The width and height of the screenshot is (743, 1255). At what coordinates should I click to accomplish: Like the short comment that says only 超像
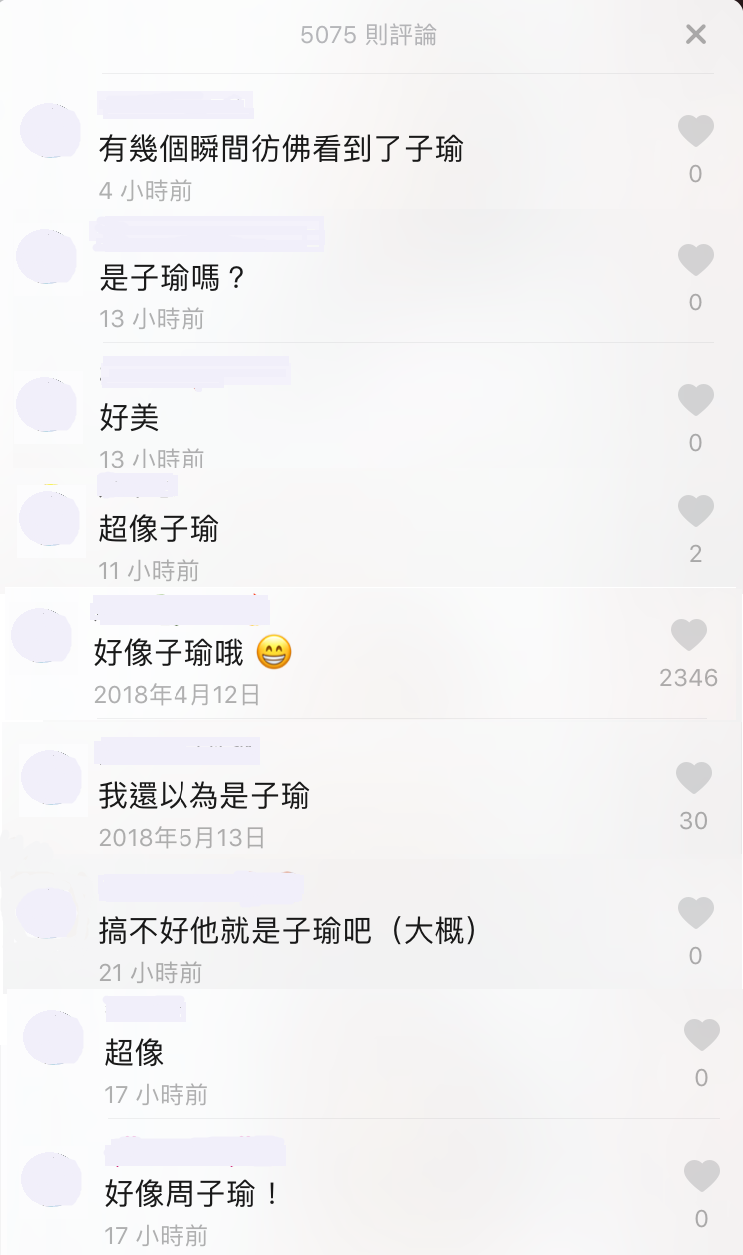click(x=701, y=1035)
